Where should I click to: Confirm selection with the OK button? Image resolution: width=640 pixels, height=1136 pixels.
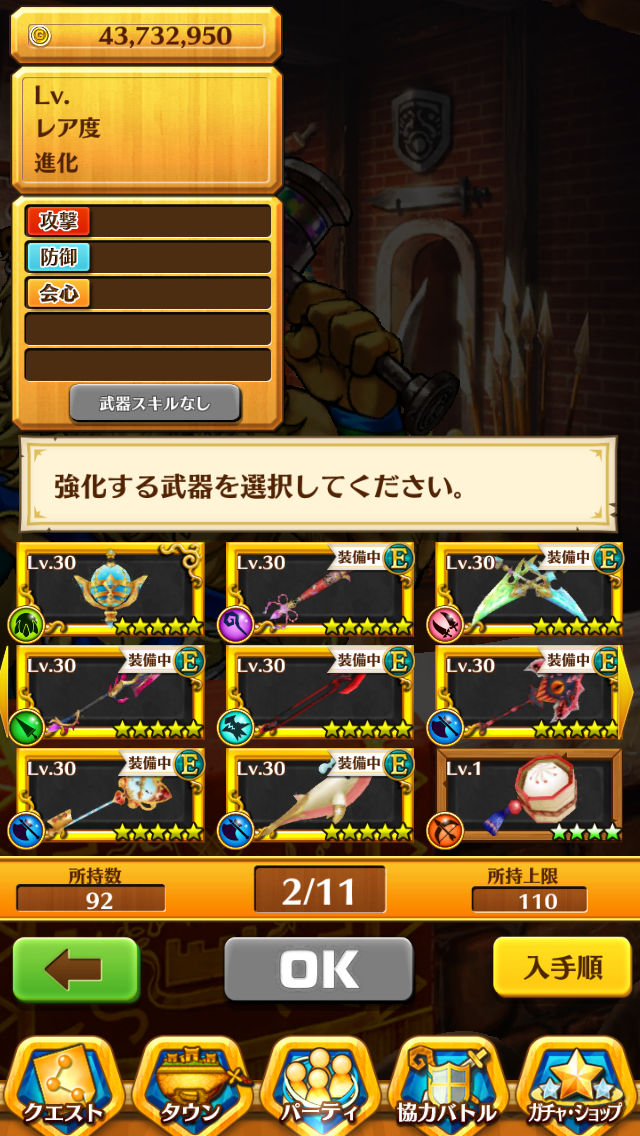pyautogui.click(x=318, y=969)
